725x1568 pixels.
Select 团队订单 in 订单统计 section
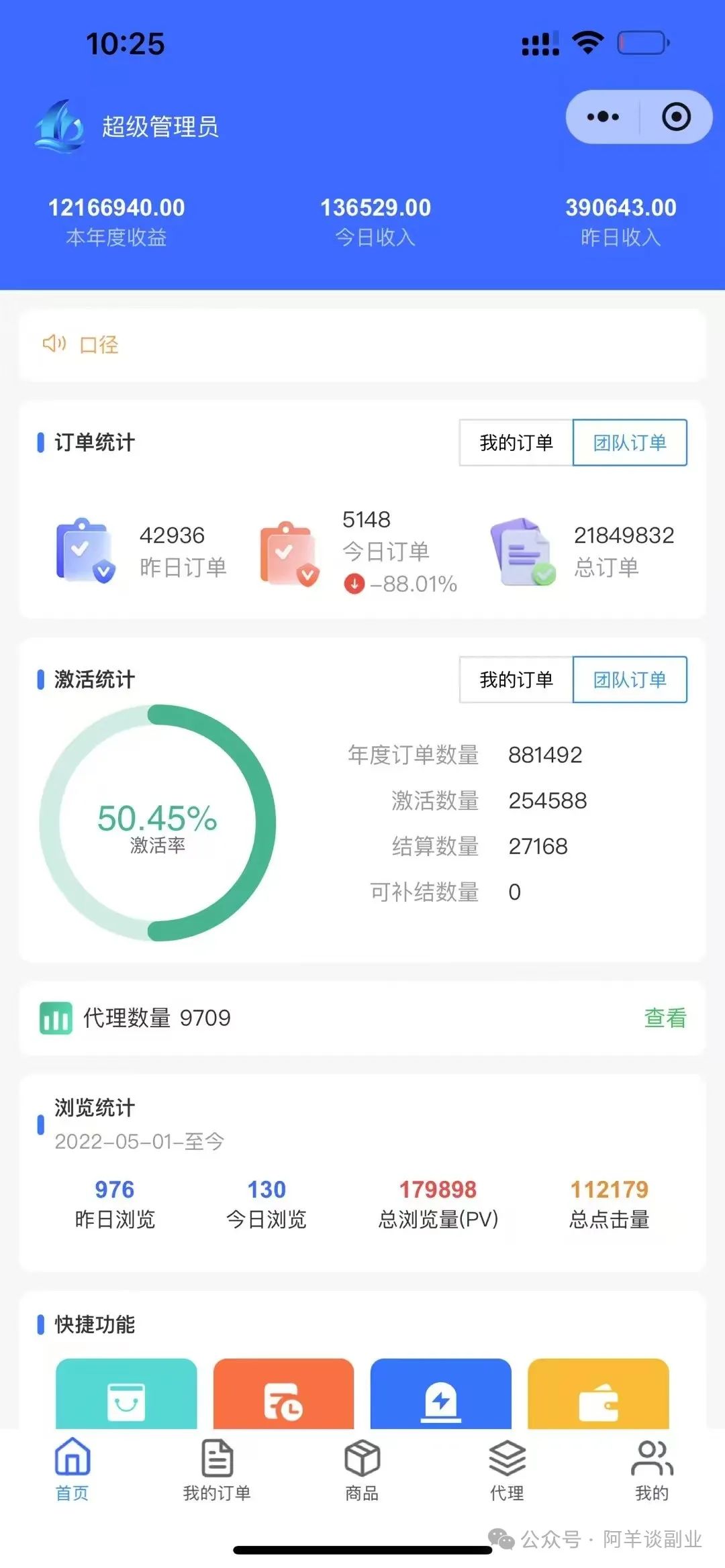coord(629,443)
